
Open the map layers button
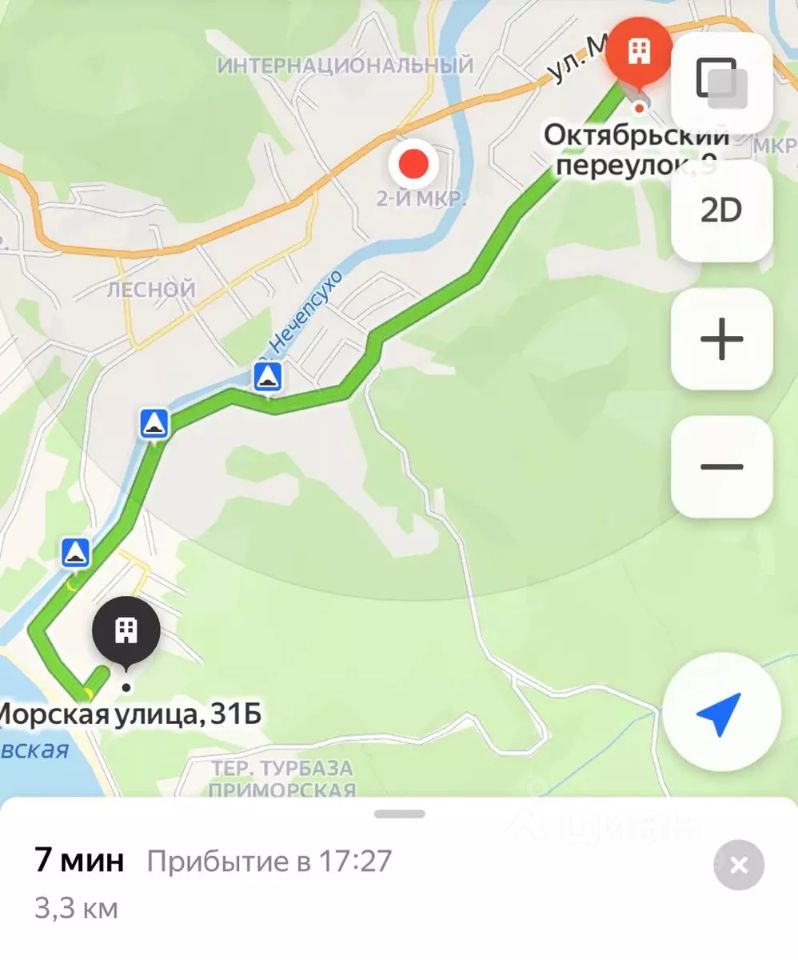pyautogui.click(x=721, y=84)
